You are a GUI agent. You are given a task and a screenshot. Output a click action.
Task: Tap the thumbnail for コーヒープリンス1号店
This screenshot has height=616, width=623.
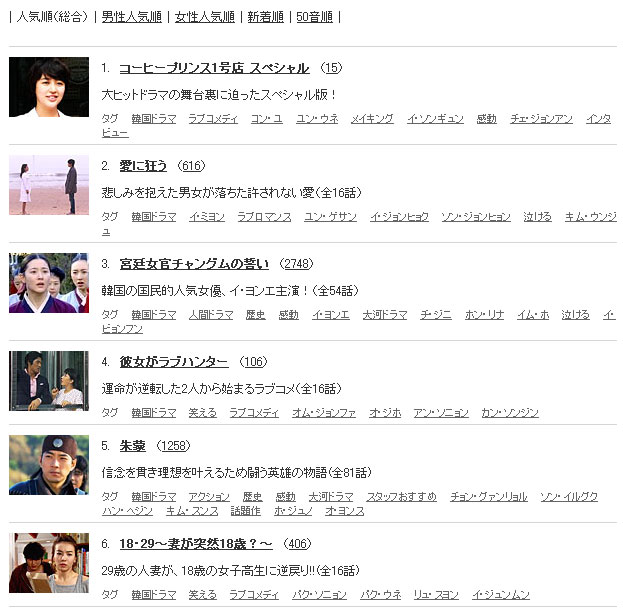[49, 88]
